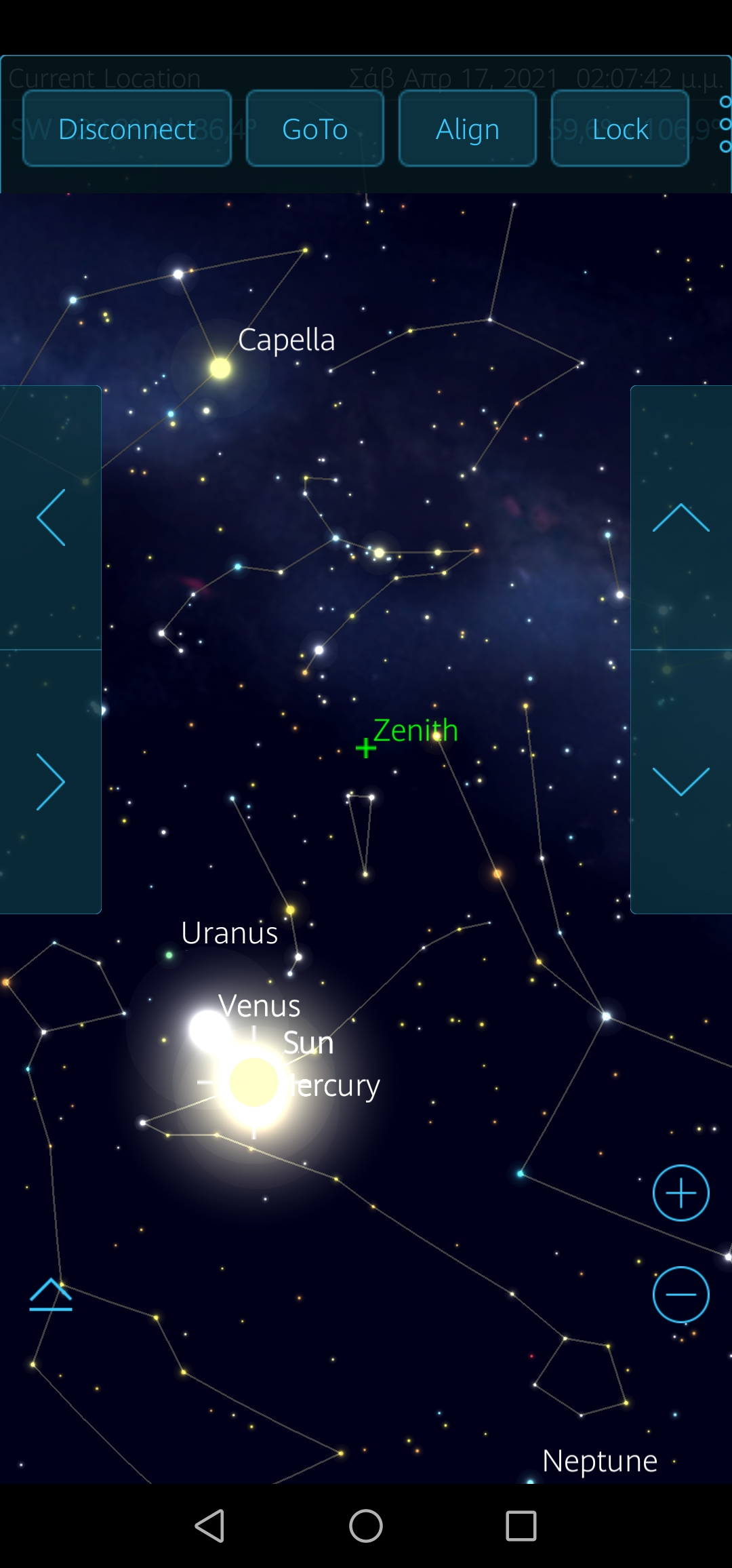Slew telescope right with right arrow
The width and height of the screenshot is (732, 1568).
point(51,782)
